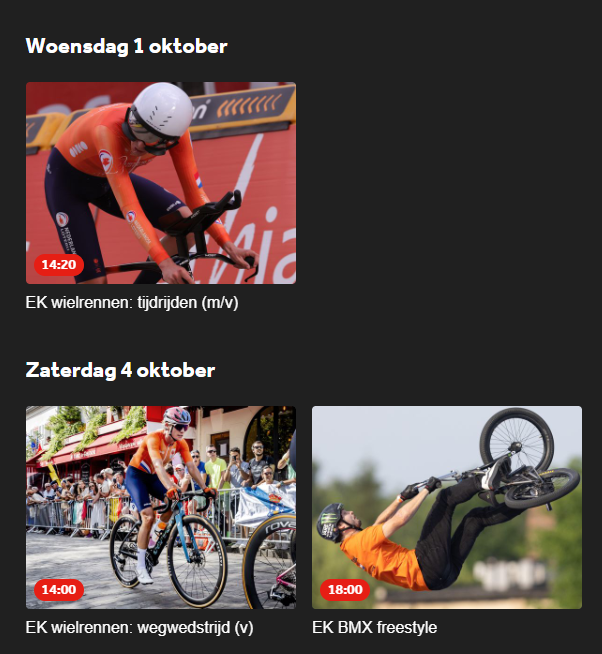602x654 pixels.
Task: Open the EK wielrennen wegwedstrijd (v) card
Action: pos(160,507)
